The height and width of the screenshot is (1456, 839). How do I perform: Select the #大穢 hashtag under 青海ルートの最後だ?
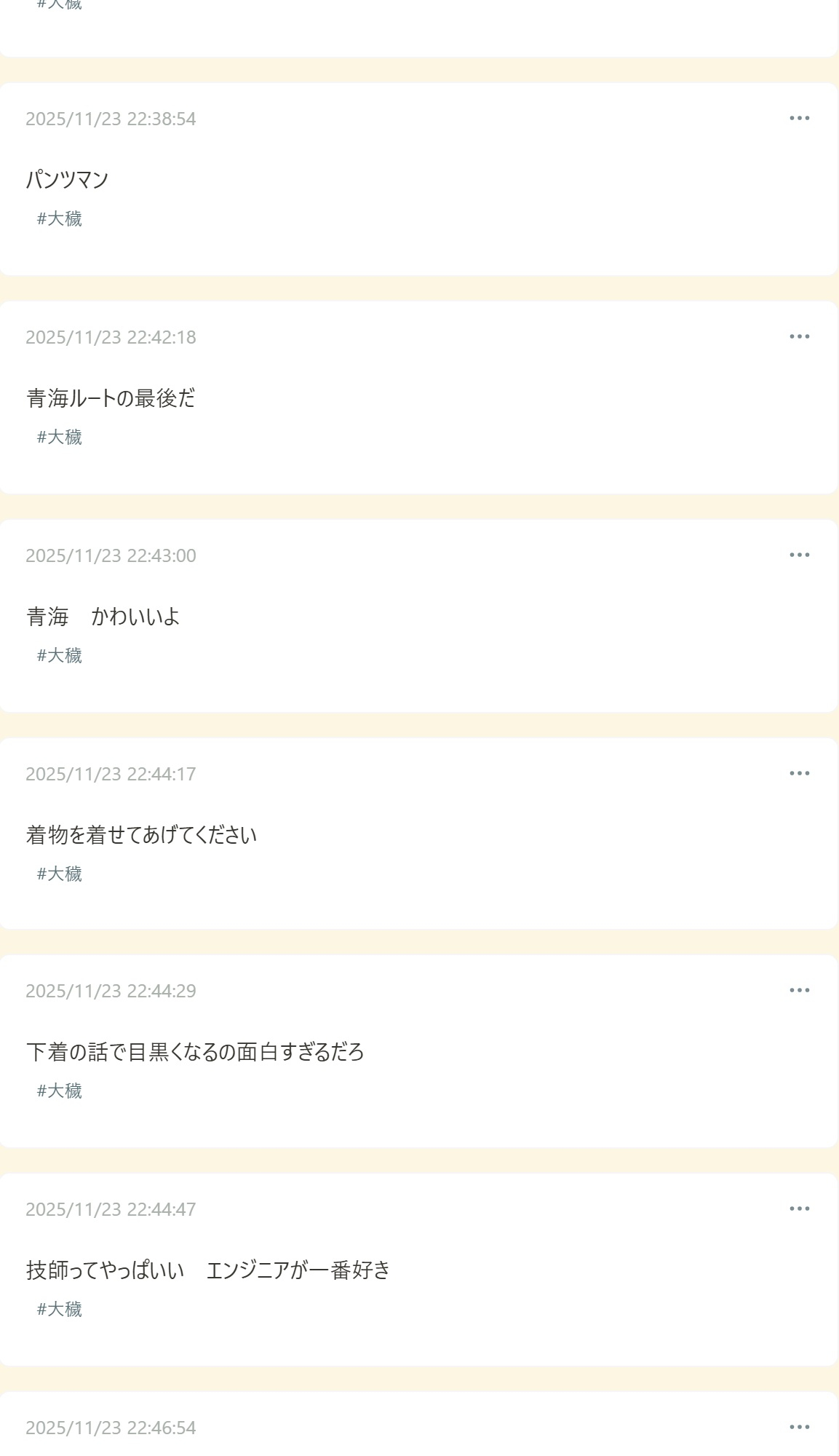(60, 437)
